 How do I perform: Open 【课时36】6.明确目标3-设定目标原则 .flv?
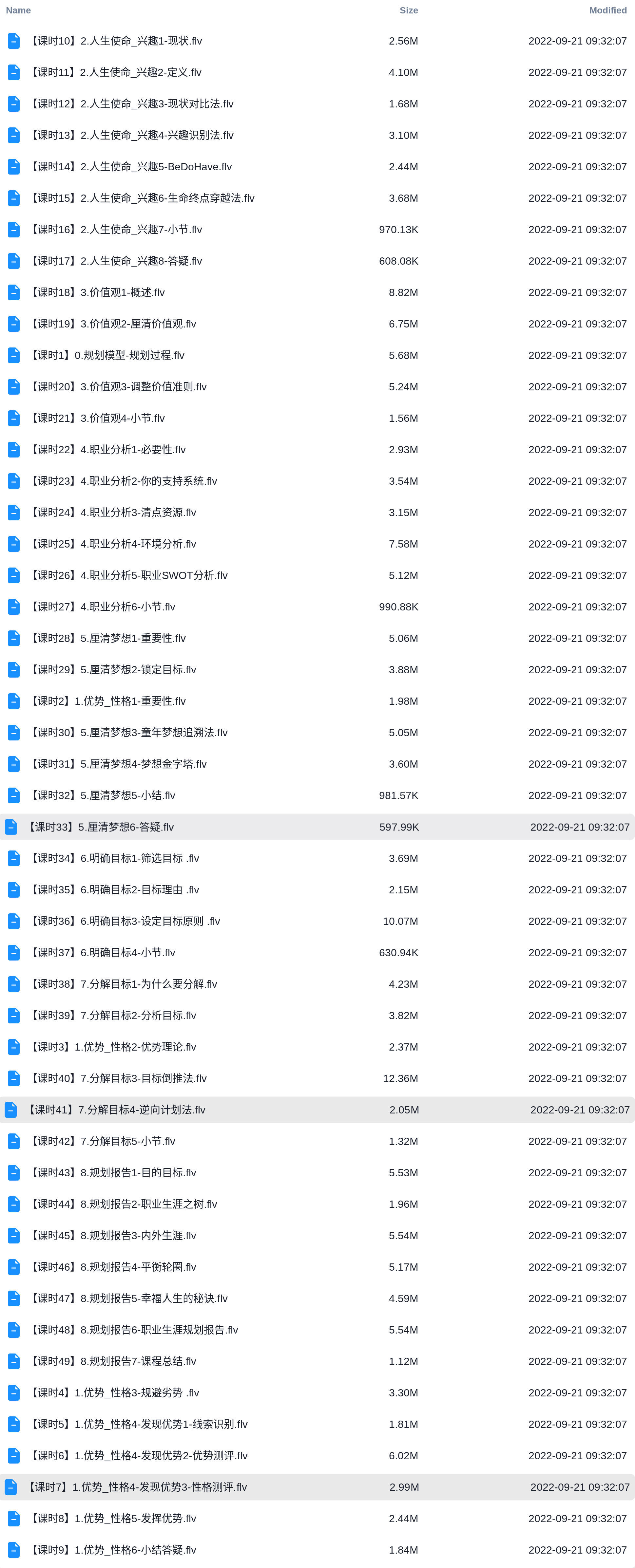coord(124,921)
